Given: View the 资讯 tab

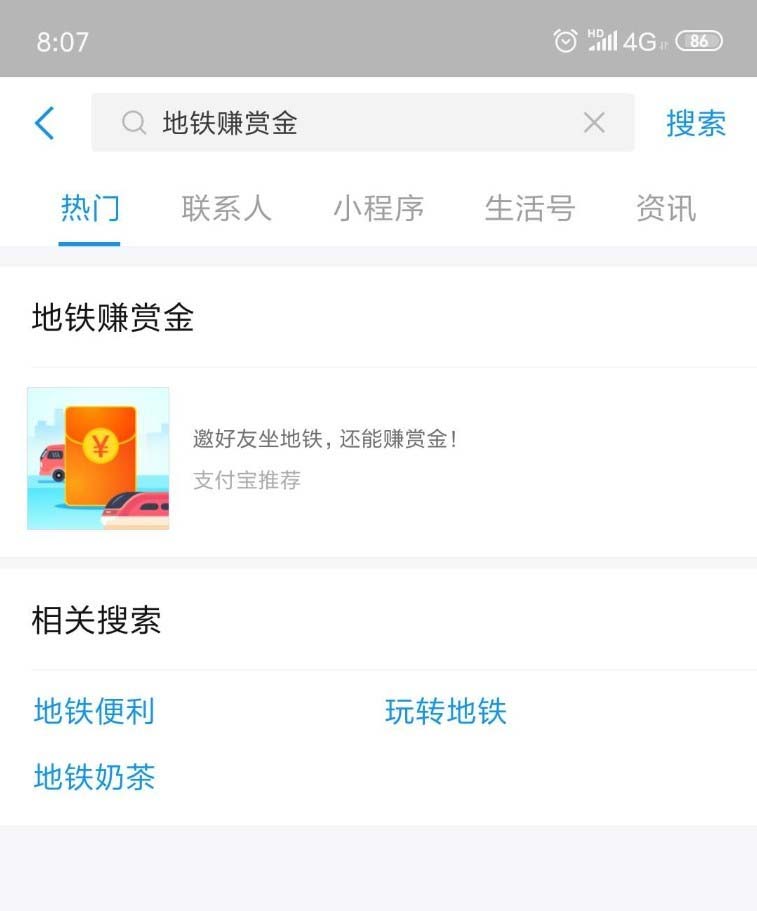Looking at the screenshot, I should click(665, 209).
